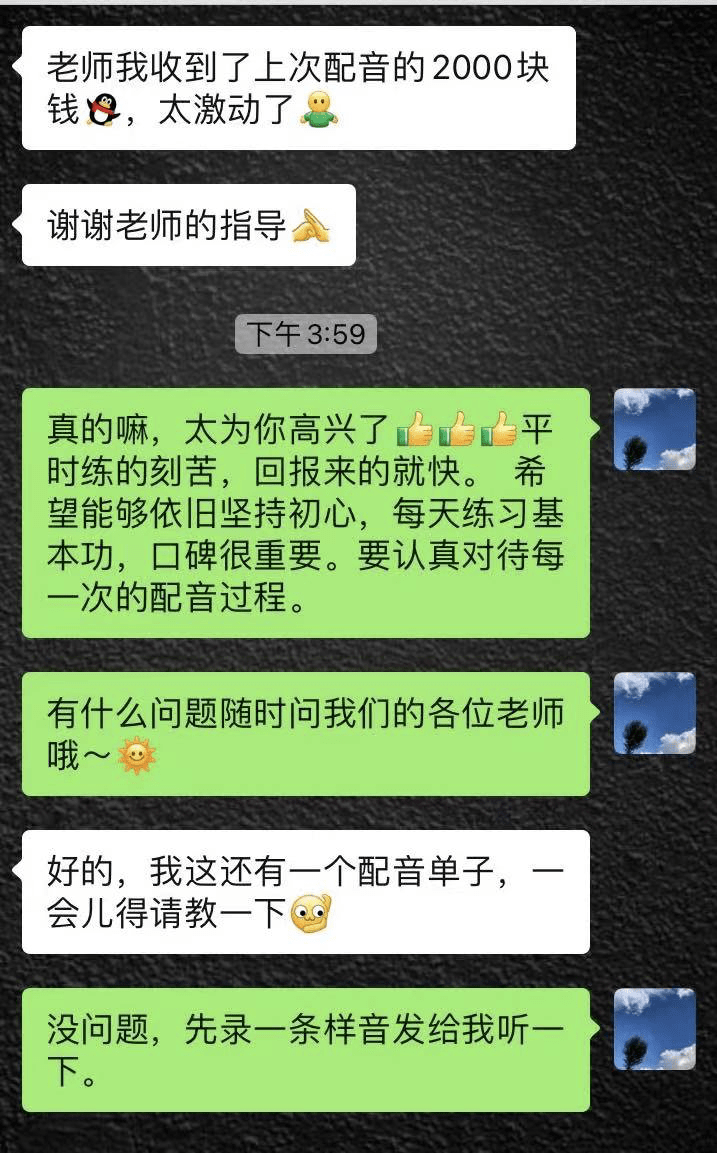Tap the avatar next to 有什么问题随时问 message

[x=654, y=713]
